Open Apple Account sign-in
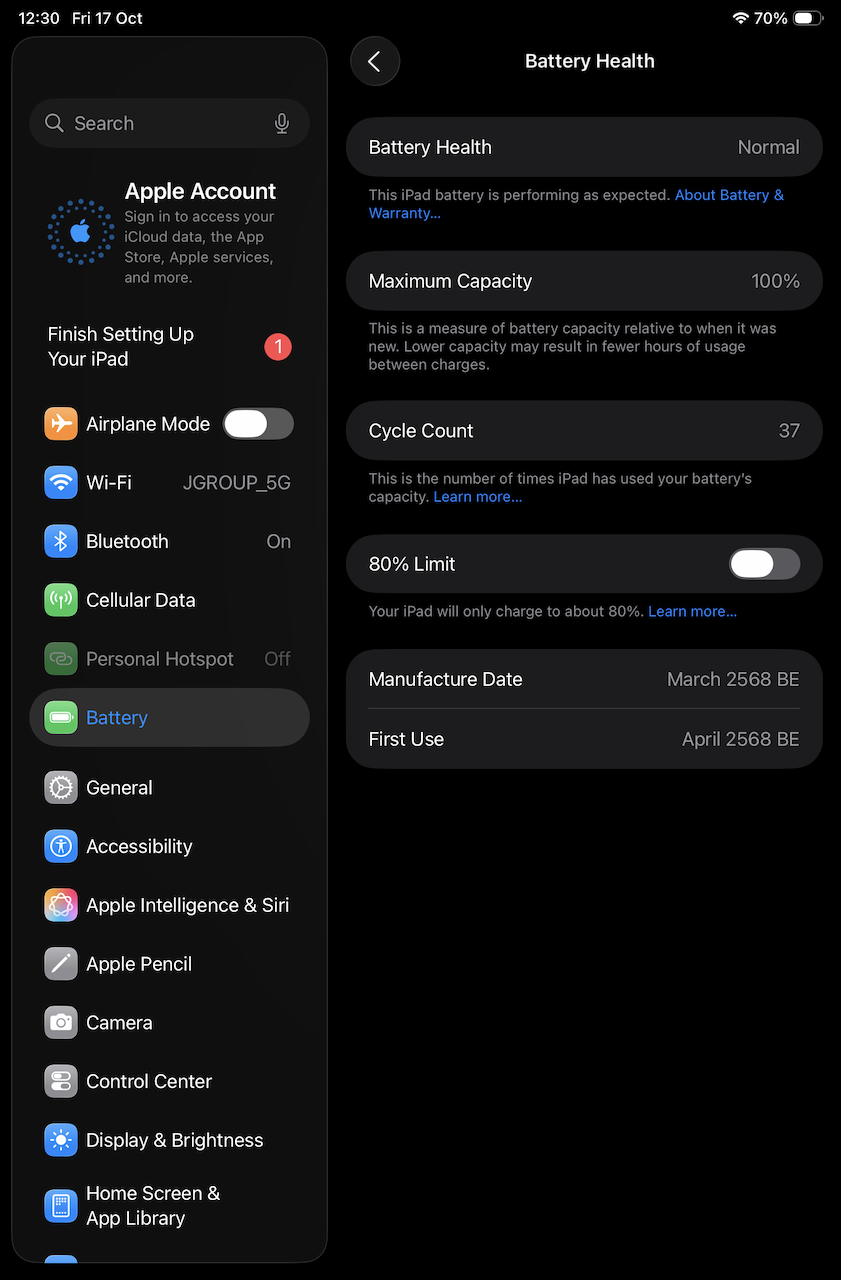Viewport: 841px width, 1280px height. coord(169,232)
